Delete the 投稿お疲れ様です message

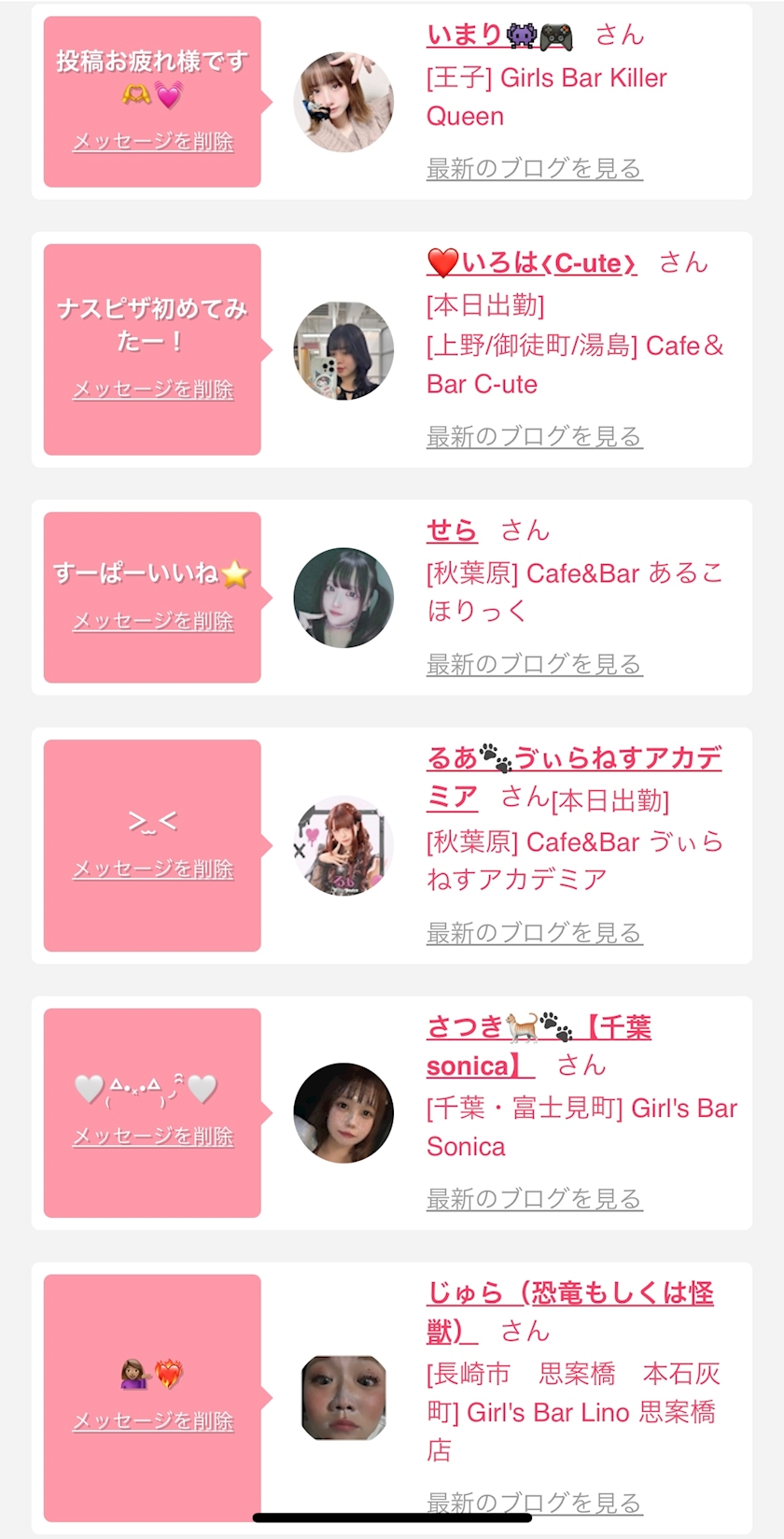coord(153,142)
